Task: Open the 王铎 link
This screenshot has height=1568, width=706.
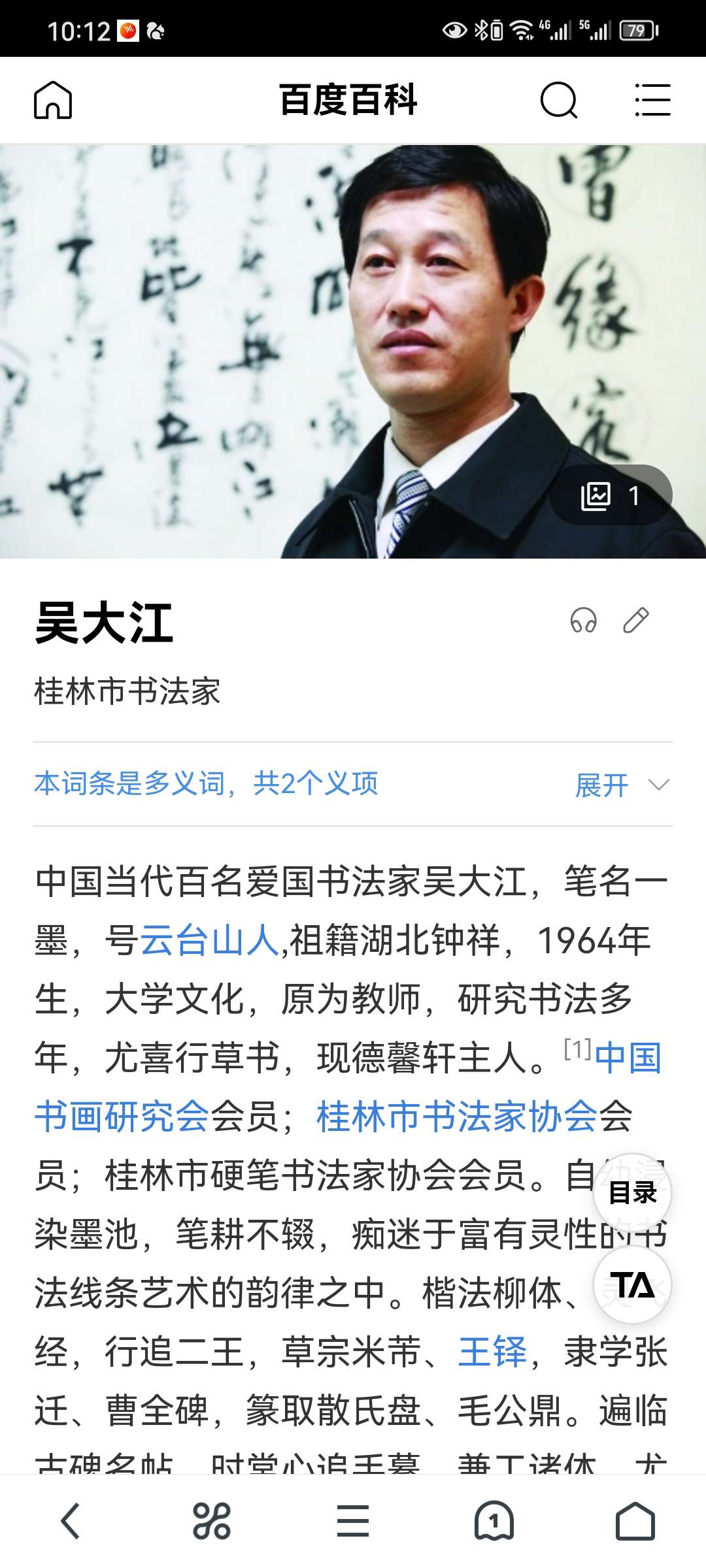Action: point(492,1352)
